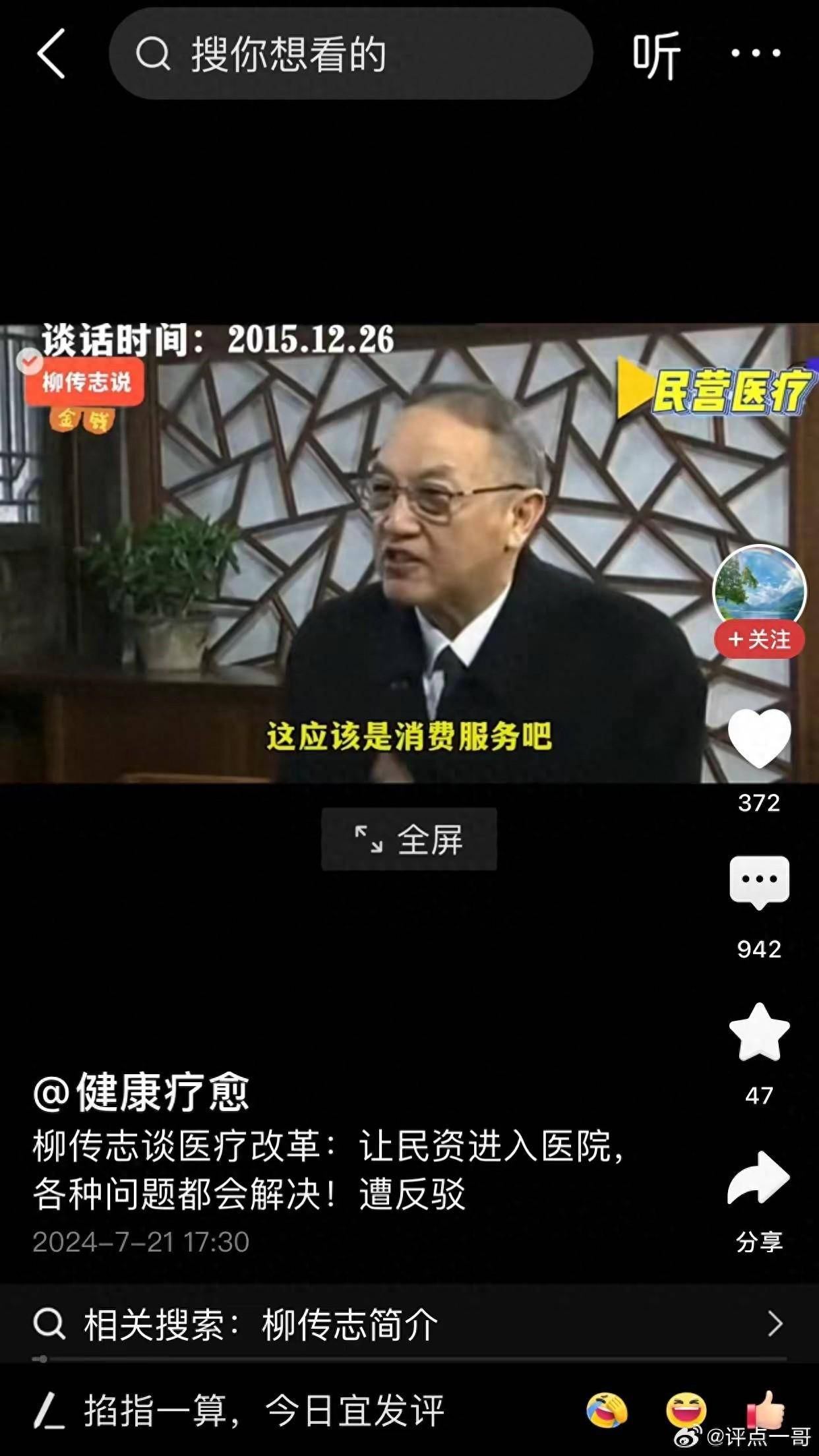Tap the comment input 掐指一算，今日宜发评
The width and height of the screenshot is (819, 1456).
click(264, 1411)
